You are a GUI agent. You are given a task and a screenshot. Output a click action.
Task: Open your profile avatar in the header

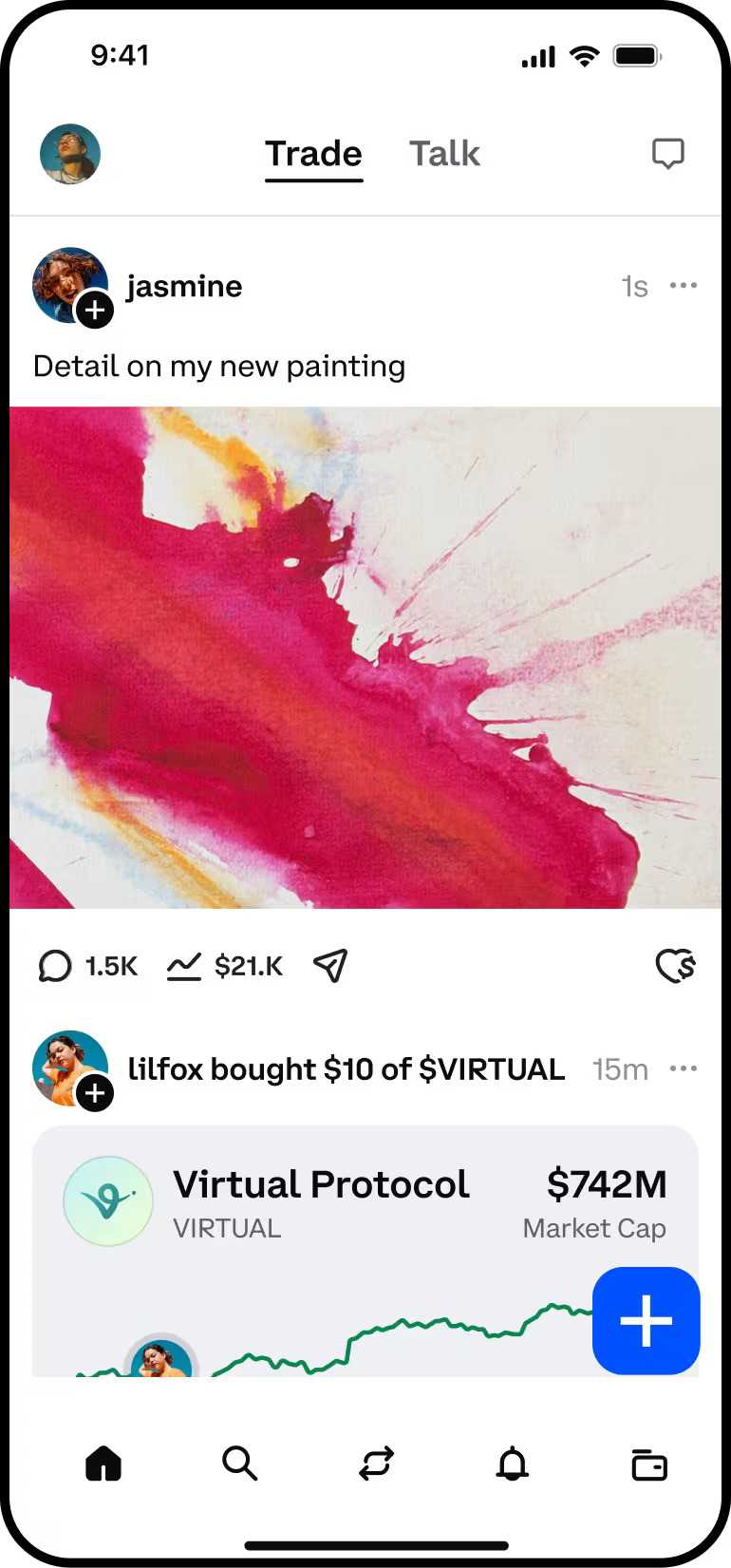pos(70,154)
